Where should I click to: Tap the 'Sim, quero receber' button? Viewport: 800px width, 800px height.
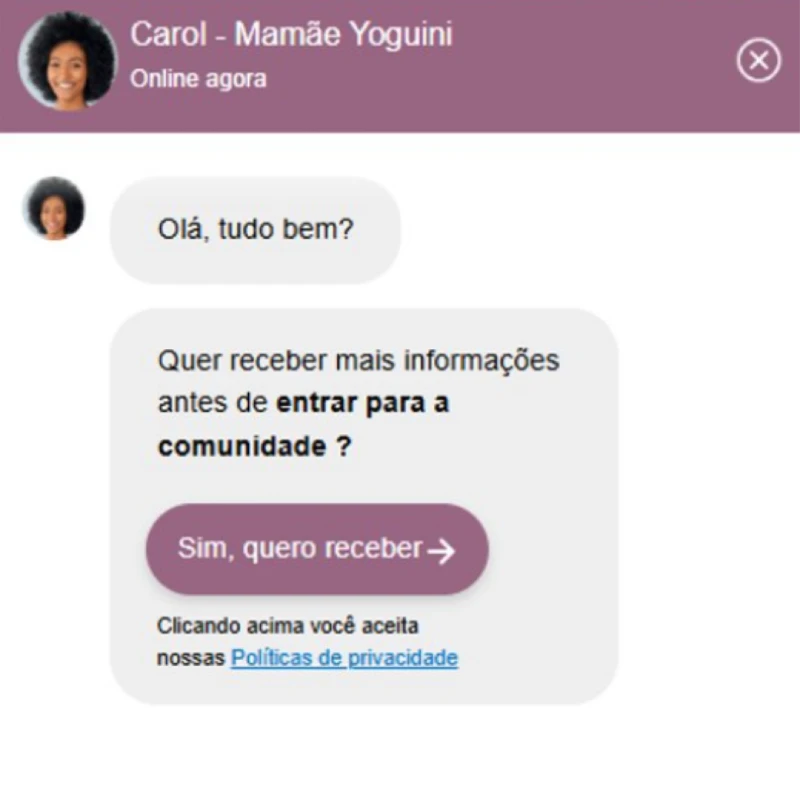317,549
